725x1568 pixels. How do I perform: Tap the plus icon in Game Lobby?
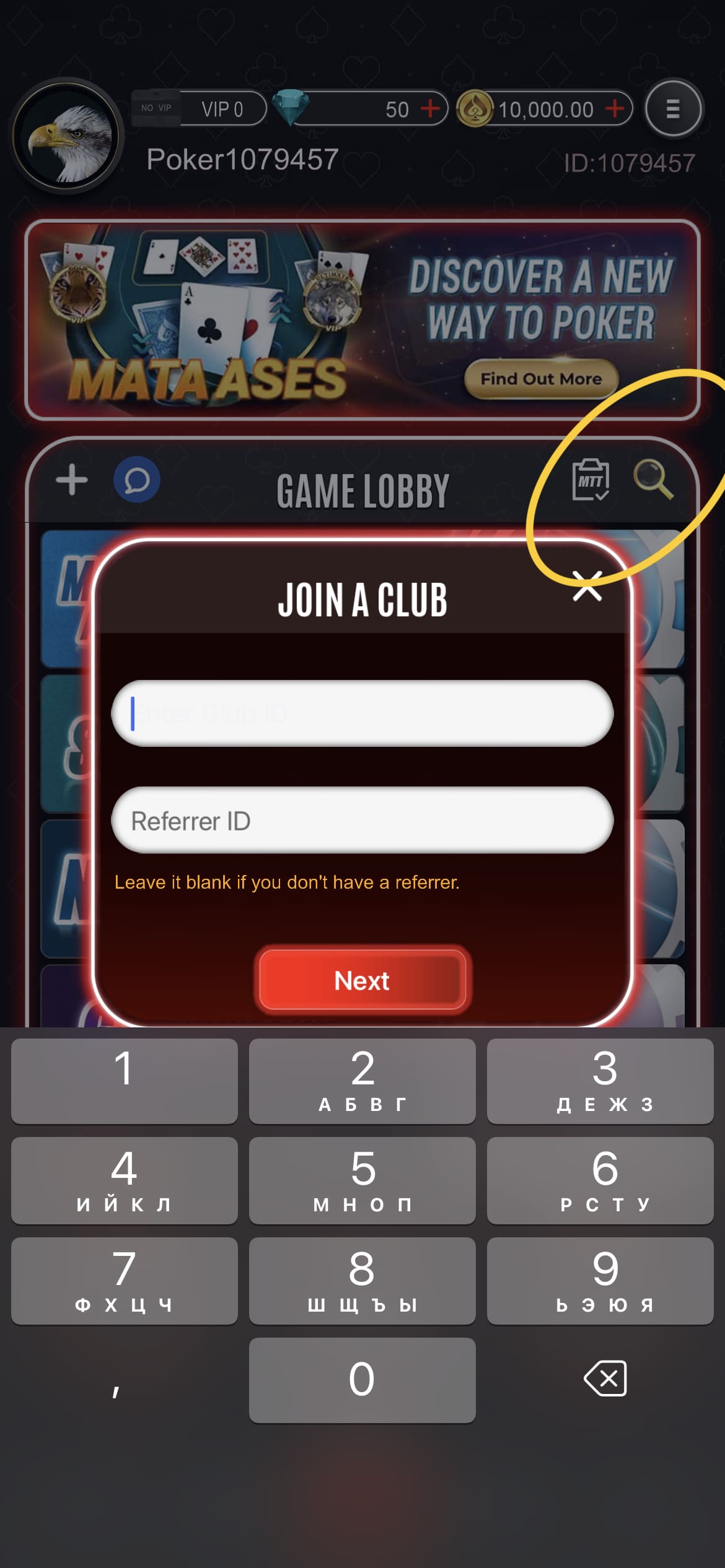click(x=72, y=480)
